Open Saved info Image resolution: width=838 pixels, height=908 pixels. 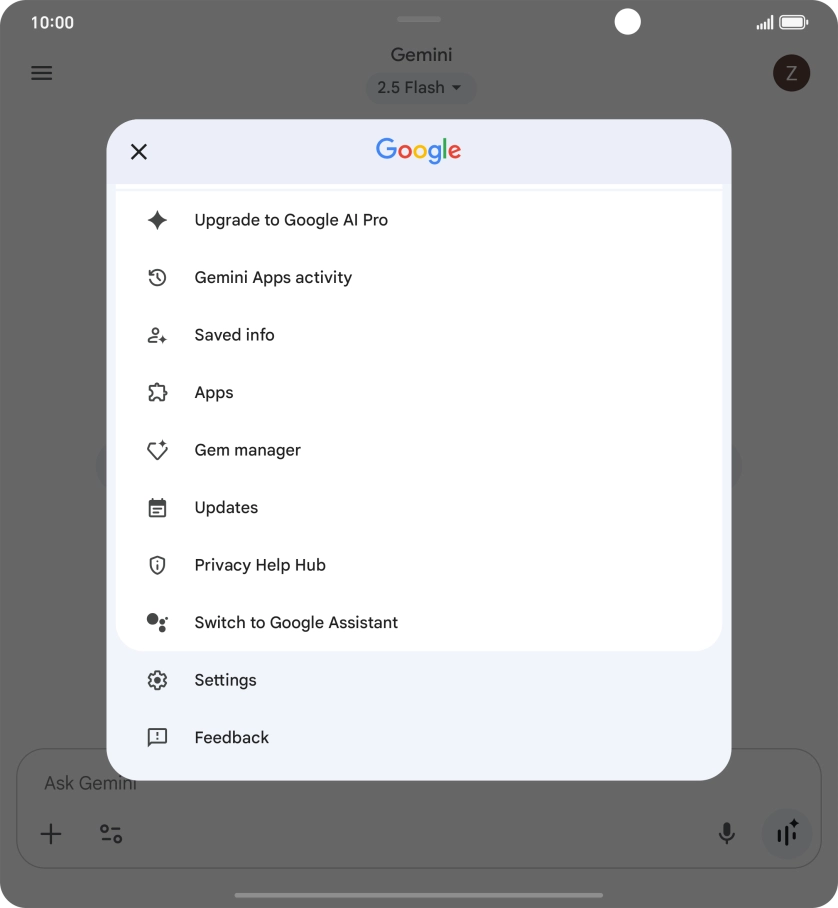click(x=234, y=335)
